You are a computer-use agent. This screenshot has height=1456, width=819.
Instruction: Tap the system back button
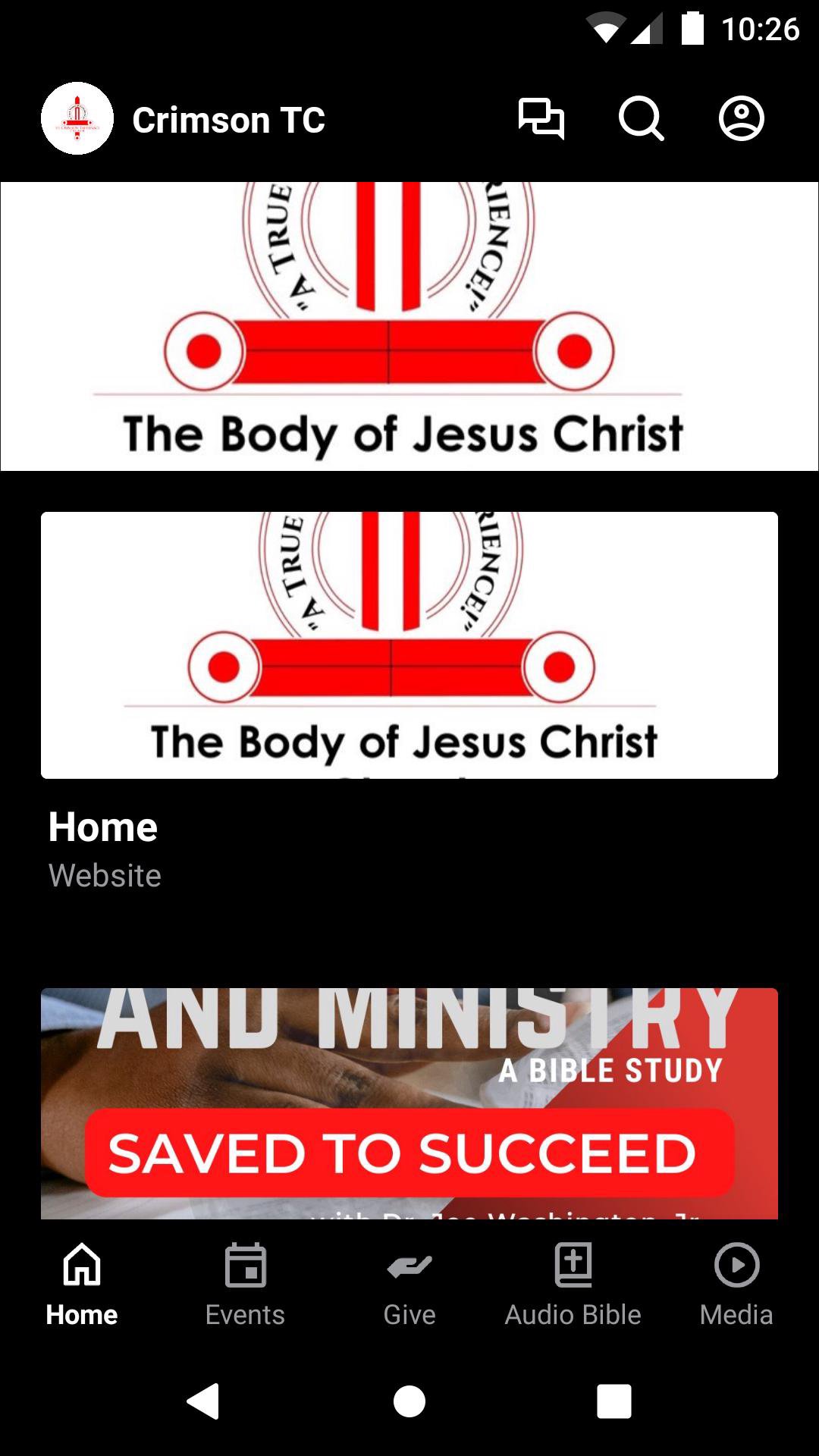(203, 1401)
